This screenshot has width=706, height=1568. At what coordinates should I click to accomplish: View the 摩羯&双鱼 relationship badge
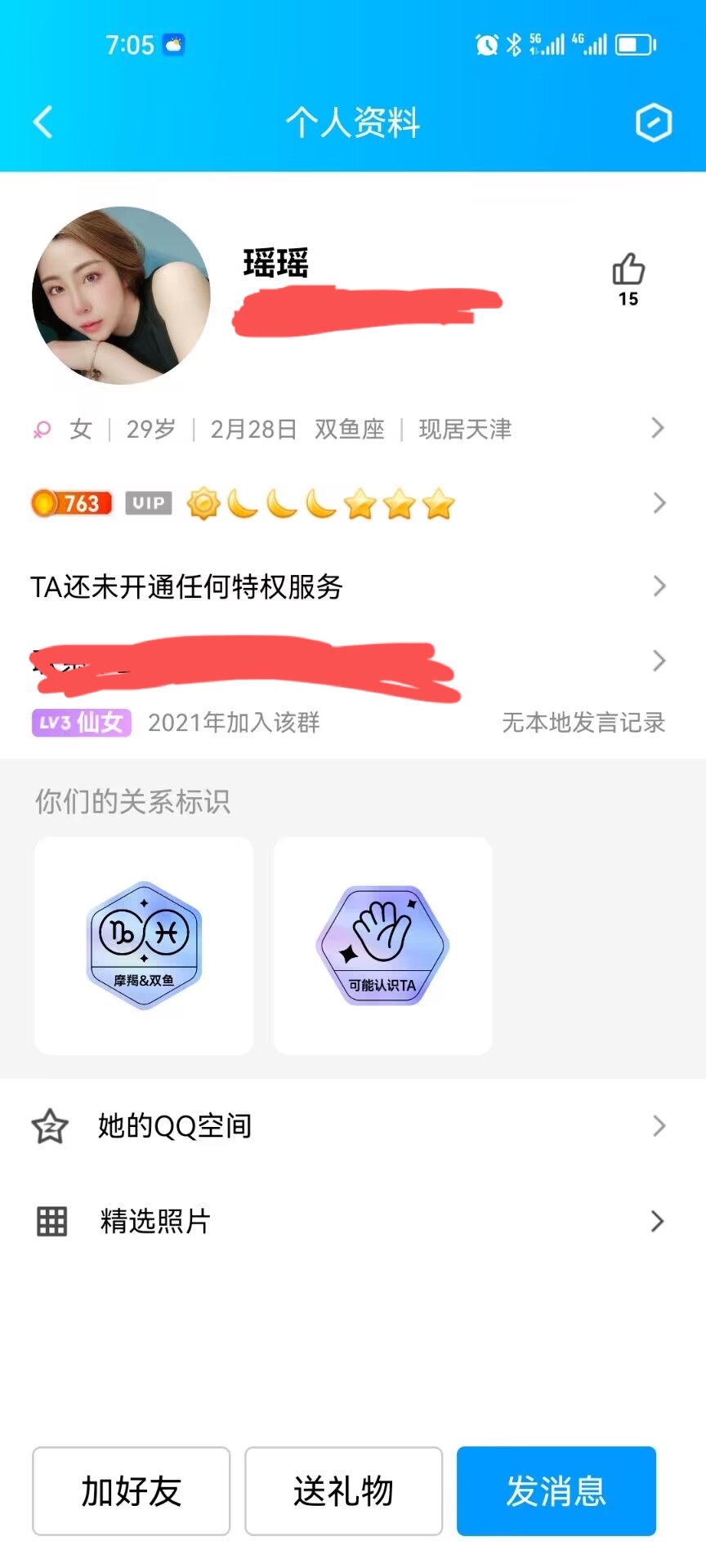click(144, 946)
